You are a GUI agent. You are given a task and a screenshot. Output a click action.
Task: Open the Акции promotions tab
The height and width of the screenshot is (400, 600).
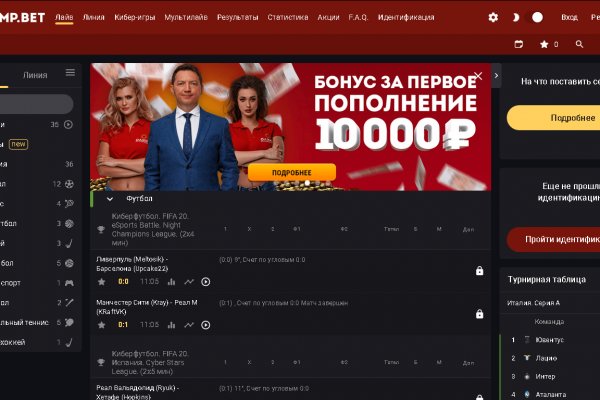click(x=328, y=17)
